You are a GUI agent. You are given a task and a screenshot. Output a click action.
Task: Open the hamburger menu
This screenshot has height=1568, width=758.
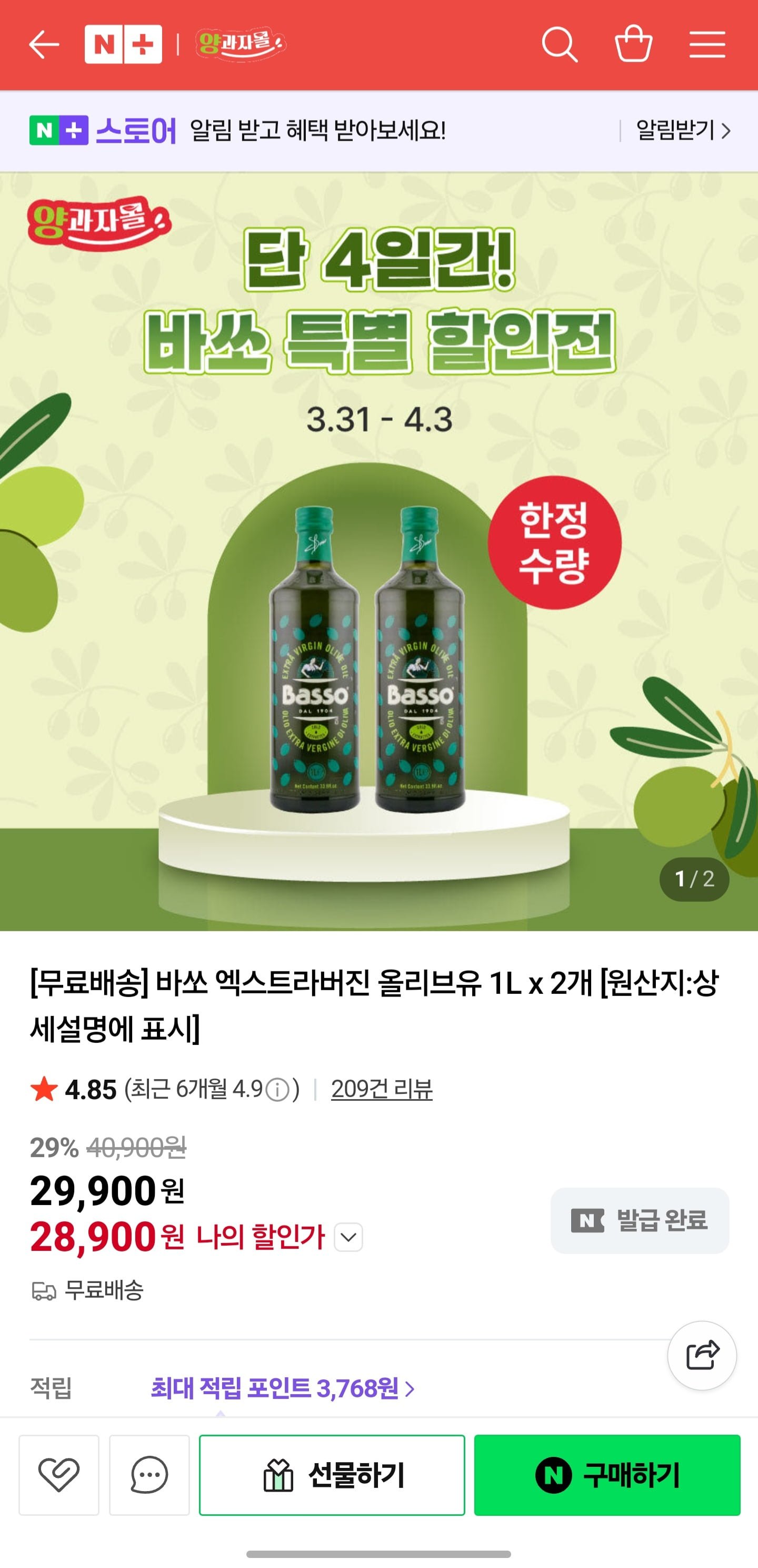click(707, 44)
